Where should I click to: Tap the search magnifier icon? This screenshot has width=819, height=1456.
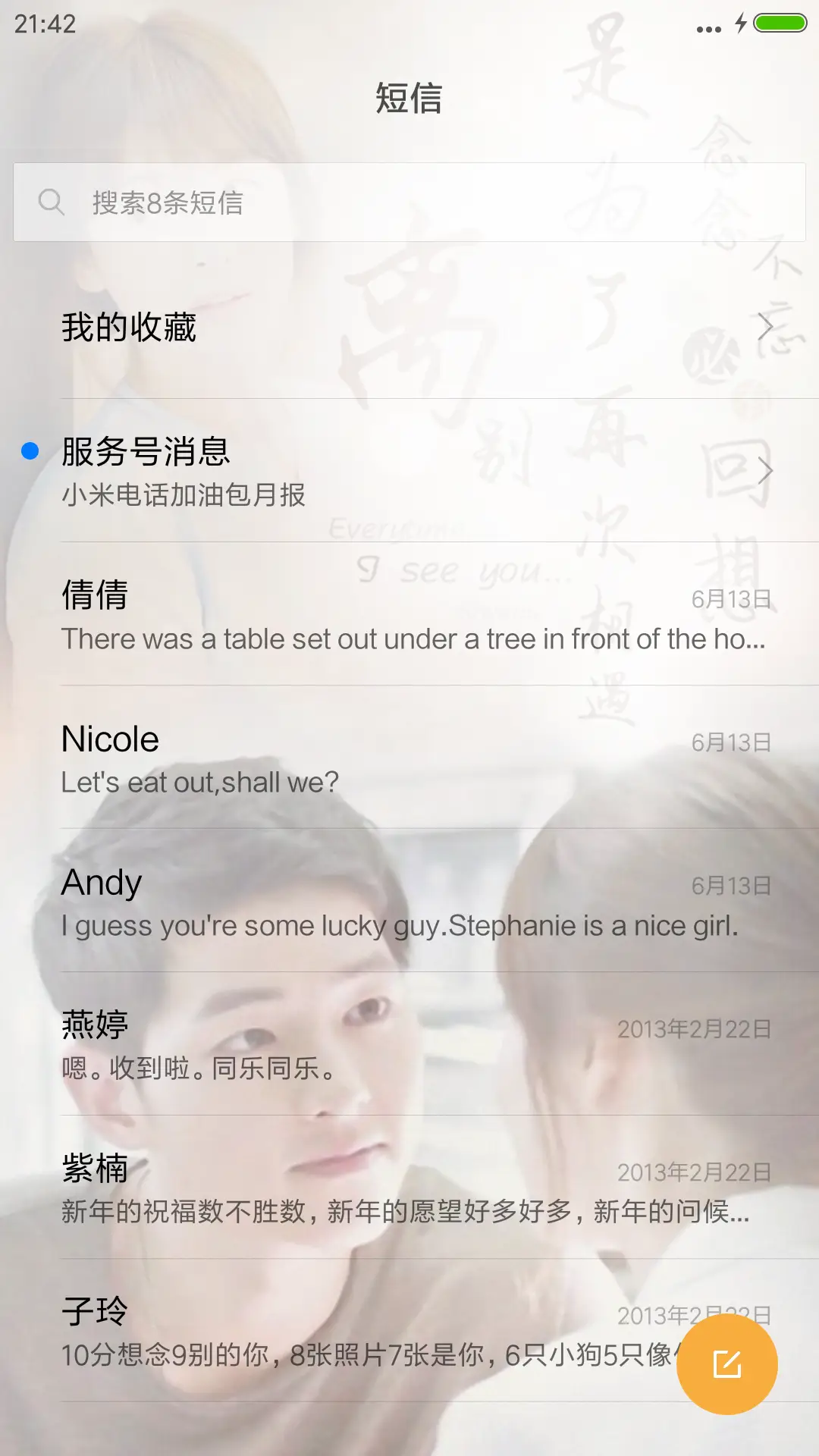[x=52, y=202]
